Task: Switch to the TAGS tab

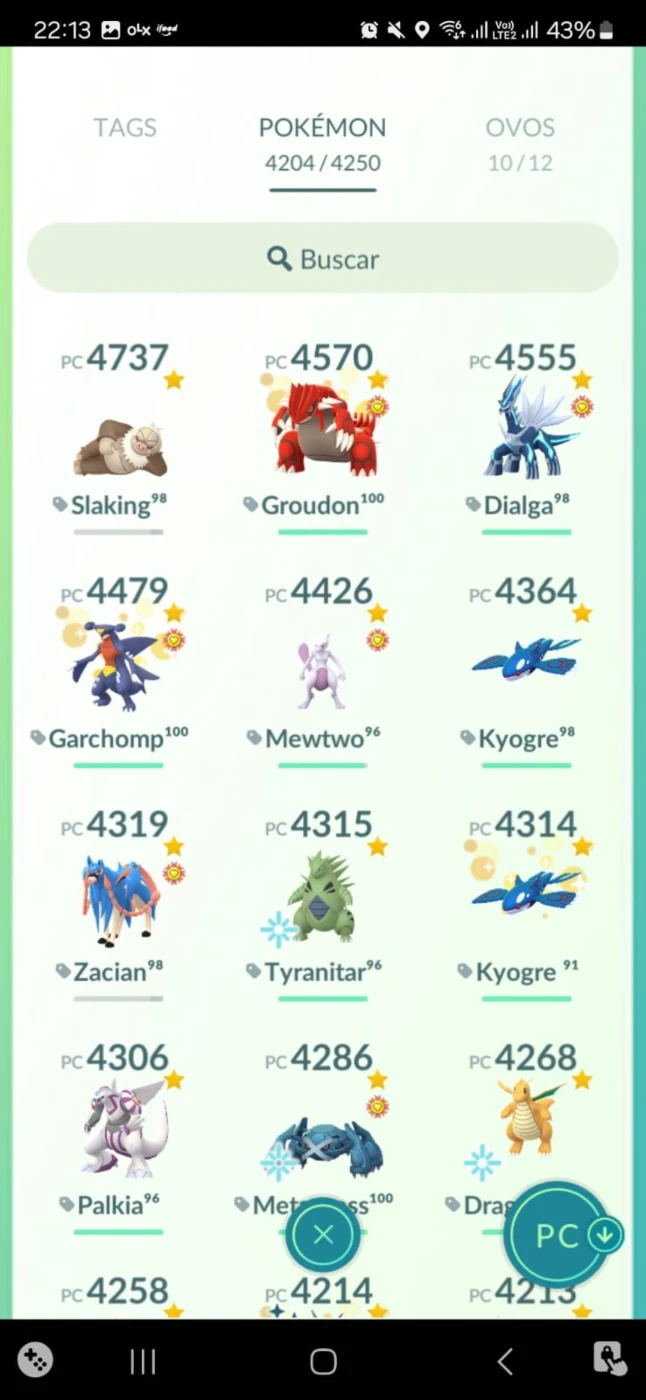Action: pyautogui.click(x=125, y=128)
